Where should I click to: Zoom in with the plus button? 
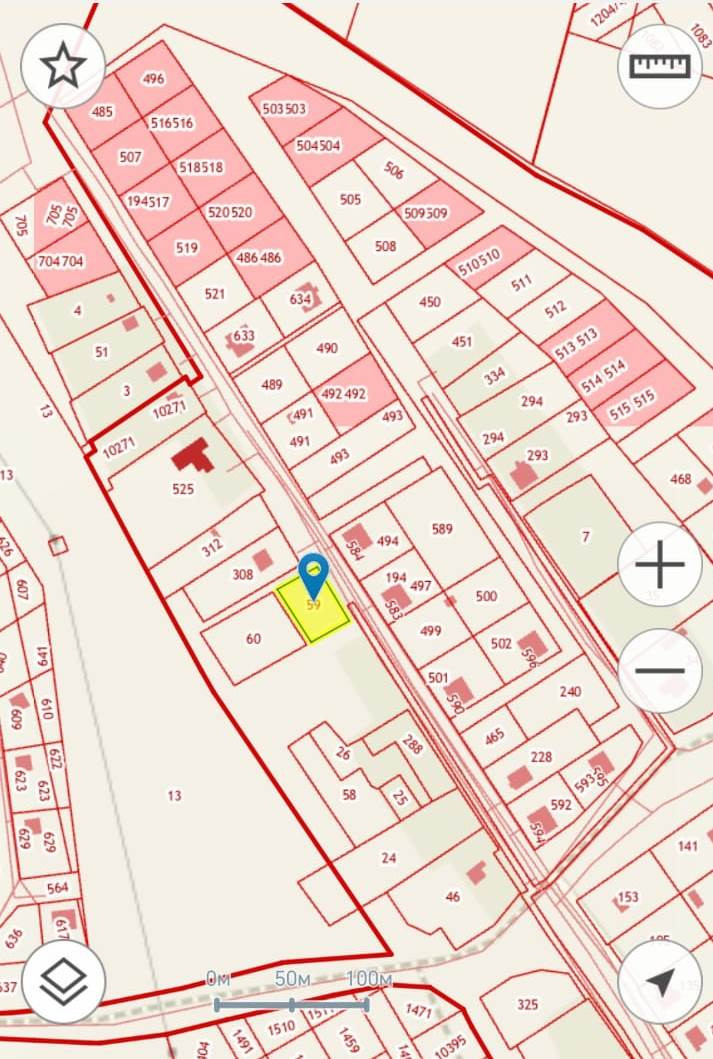[659, 565]
